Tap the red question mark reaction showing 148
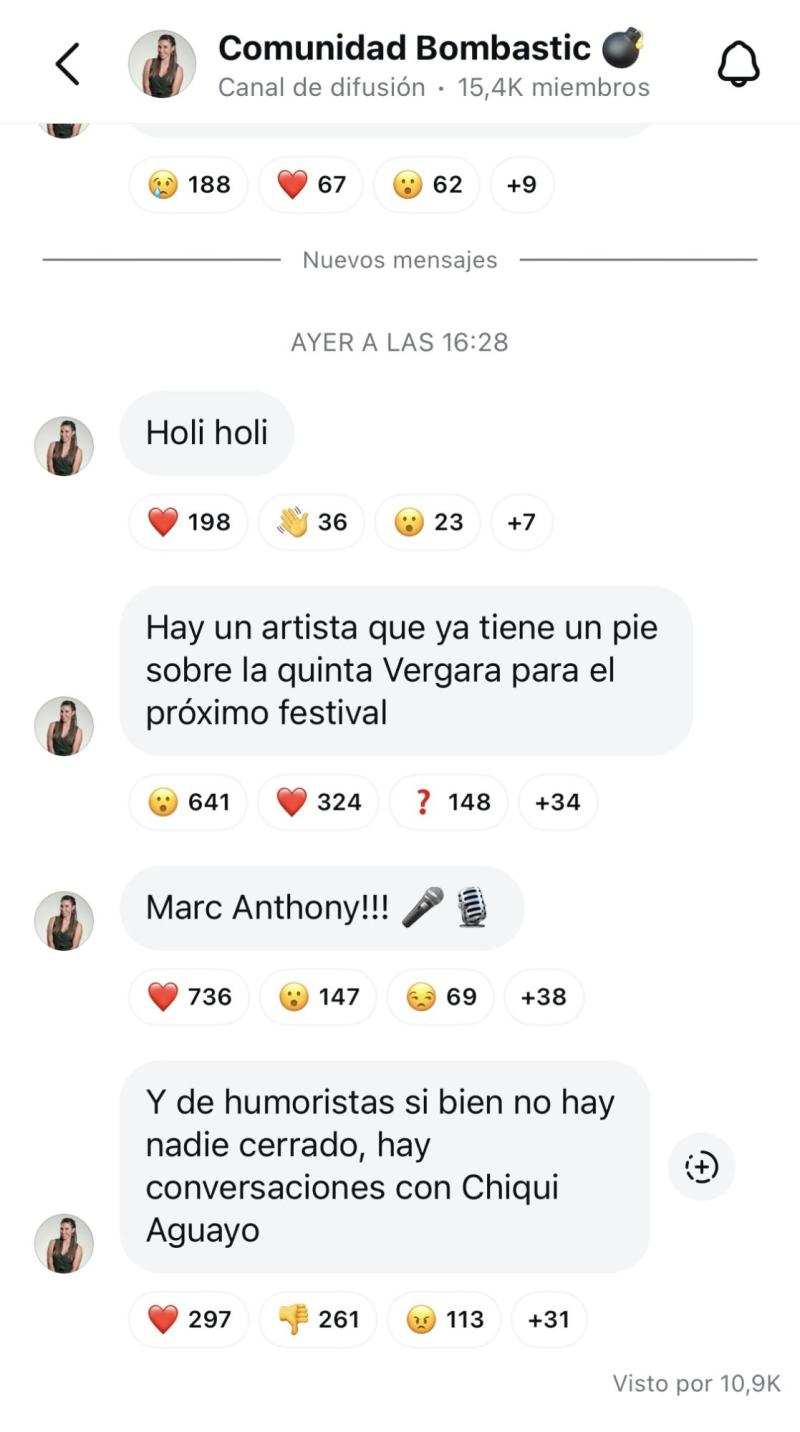The height and width of the screenshot is (1432, 800). tap(449, 801)
